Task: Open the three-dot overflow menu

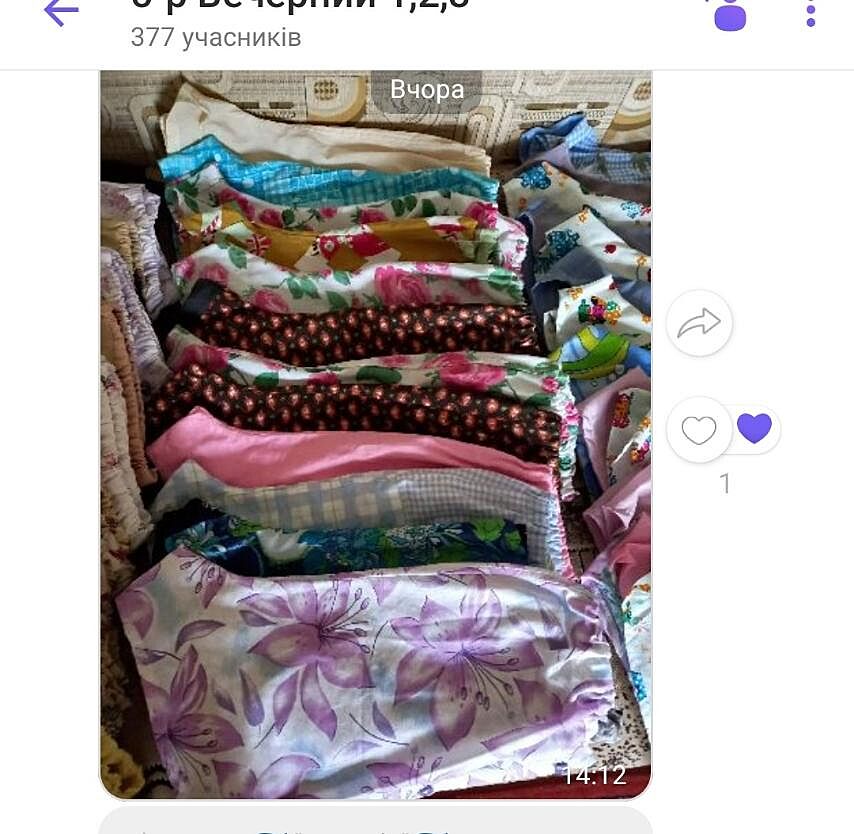Action: point(810,12)
